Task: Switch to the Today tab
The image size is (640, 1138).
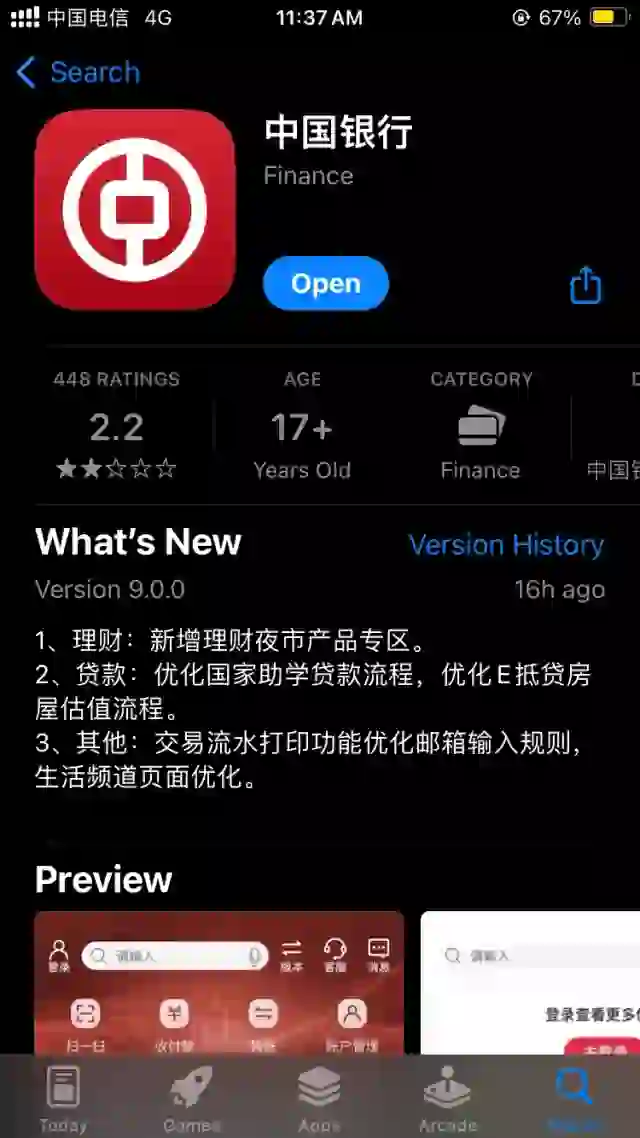Action: 63,1097
